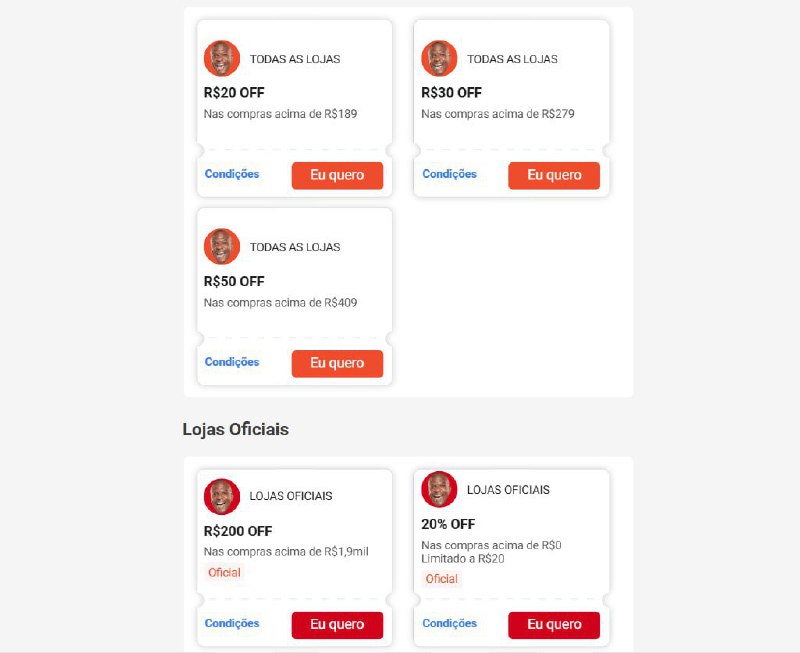The image size is (800, 653).
Task: Show Condições for the R$50 OFF coupon
Action: point(232,362)
